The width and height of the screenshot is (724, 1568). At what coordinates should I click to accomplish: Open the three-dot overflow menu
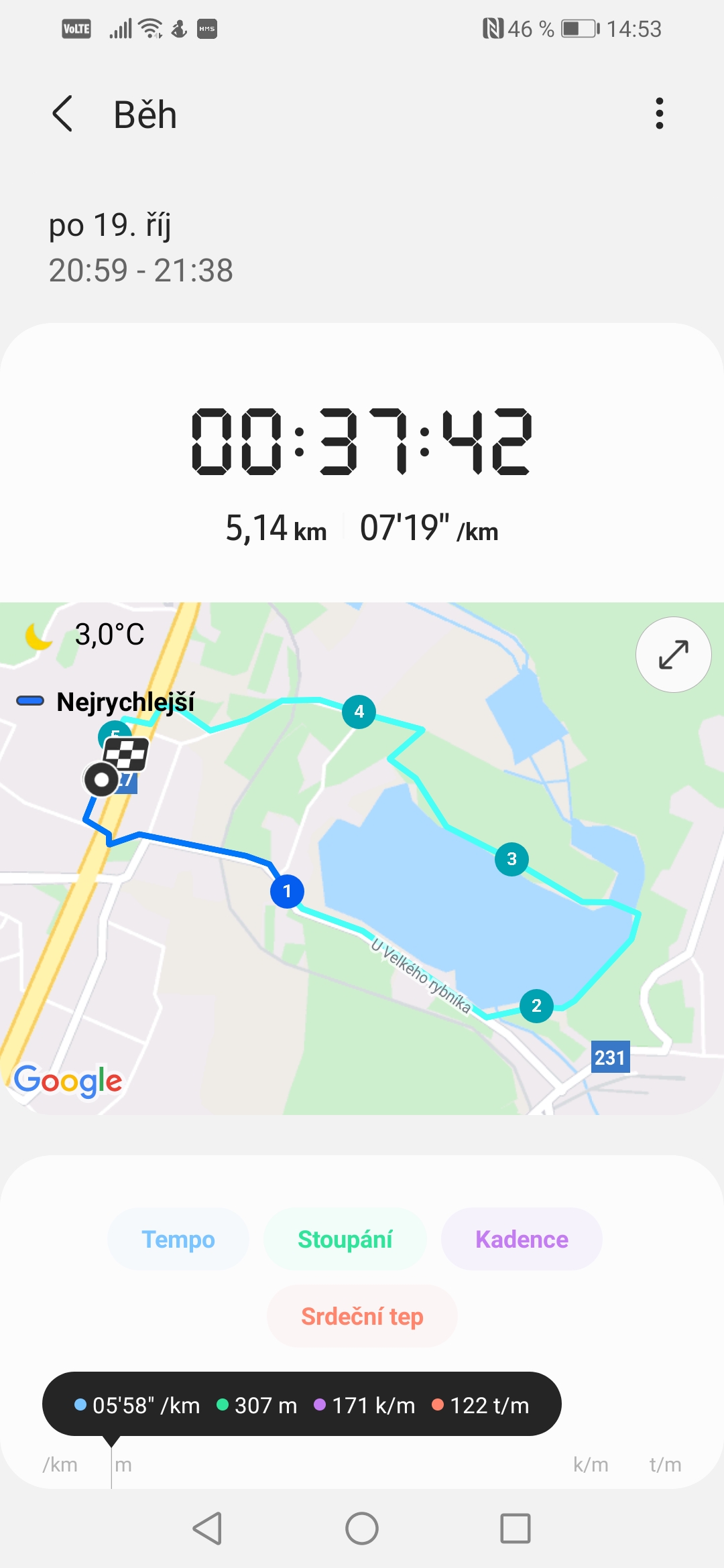click(x=660, y=114)
